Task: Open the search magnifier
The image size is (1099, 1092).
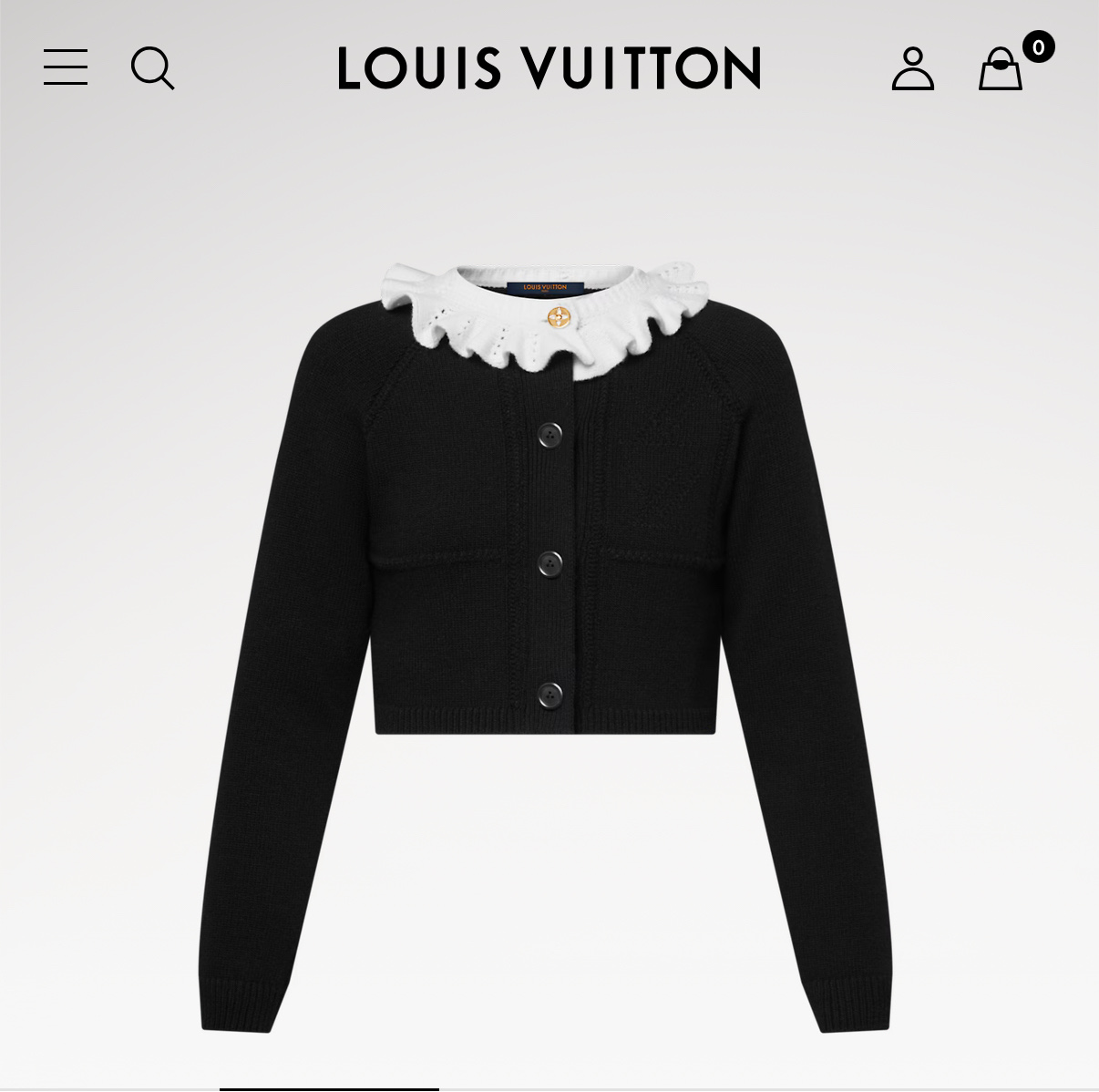Action: pyautogui.click(x=152, y=68)
